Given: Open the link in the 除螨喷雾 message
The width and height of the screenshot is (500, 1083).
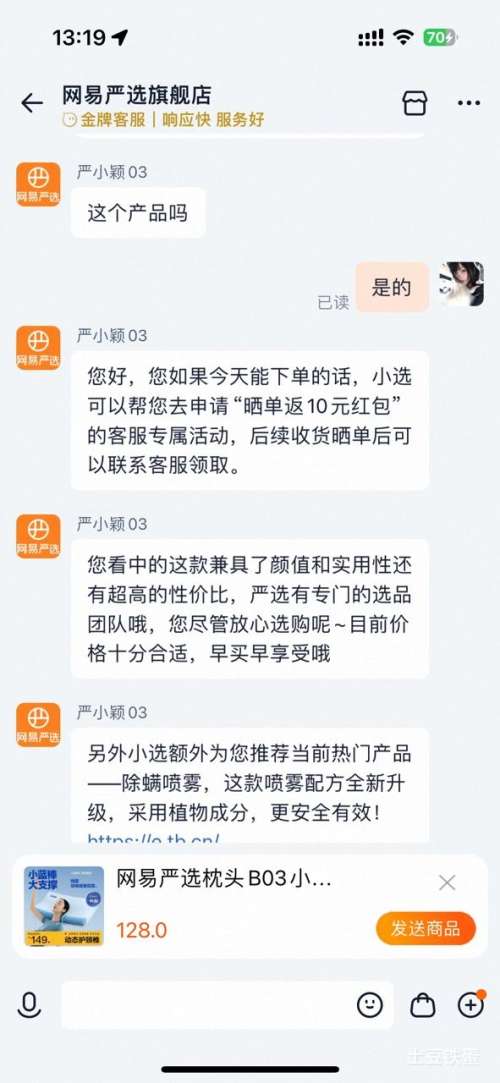Looking at the screenshot, I should (153, 839).
